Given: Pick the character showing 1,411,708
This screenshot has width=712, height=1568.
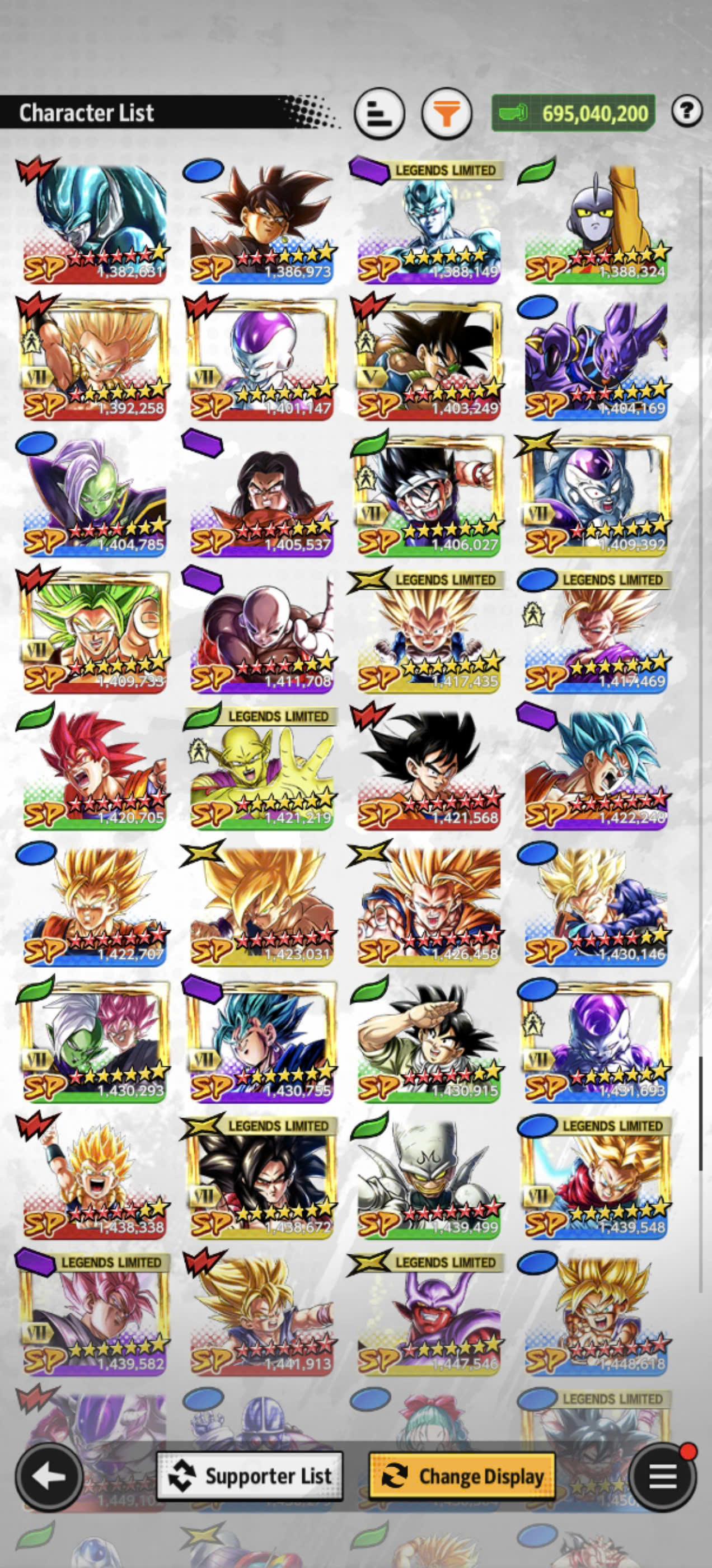Looking at the screenshot, I should (x=261, y=631).
